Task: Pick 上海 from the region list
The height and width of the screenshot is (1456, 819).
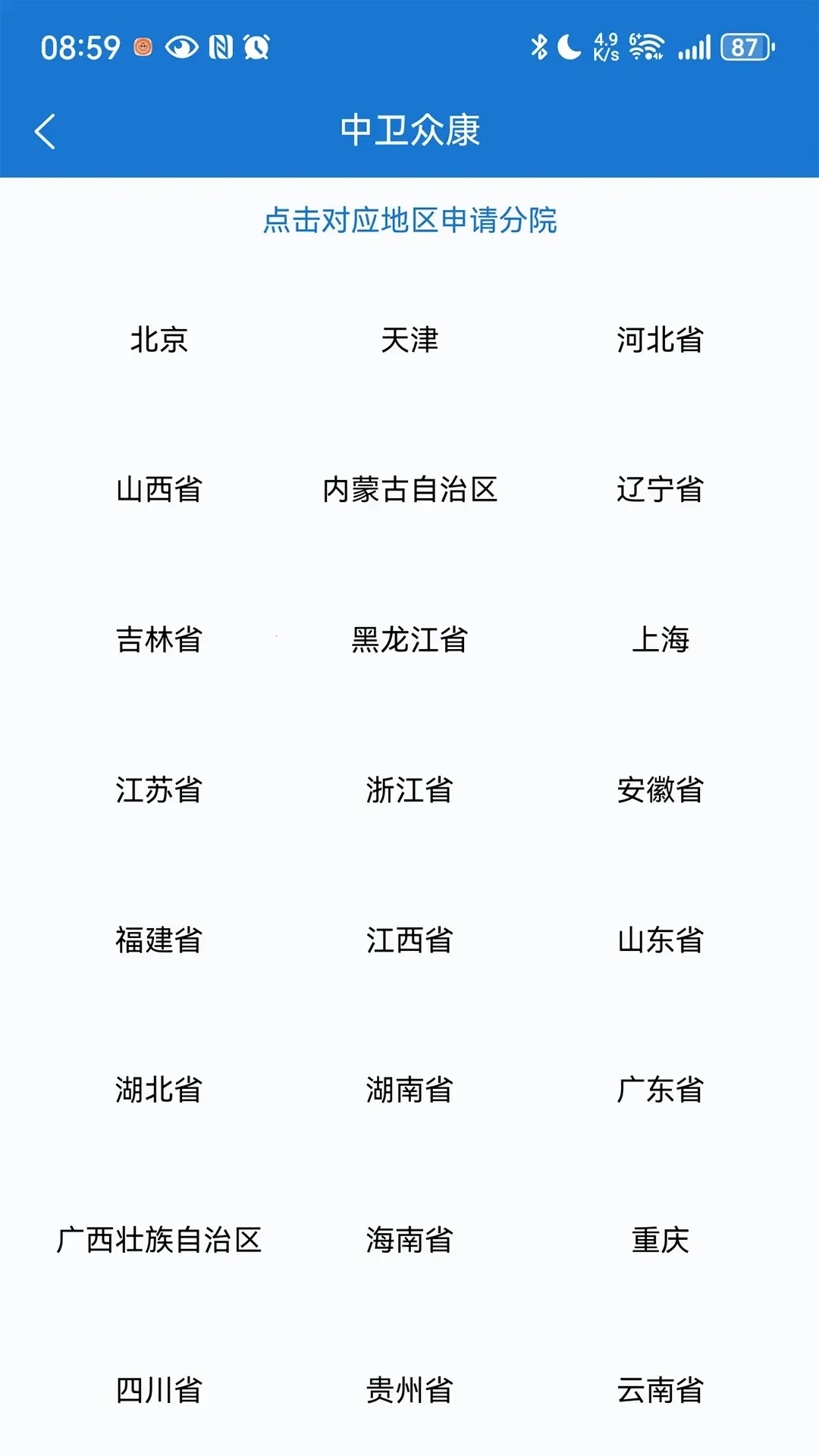Action: coord(660,640)
